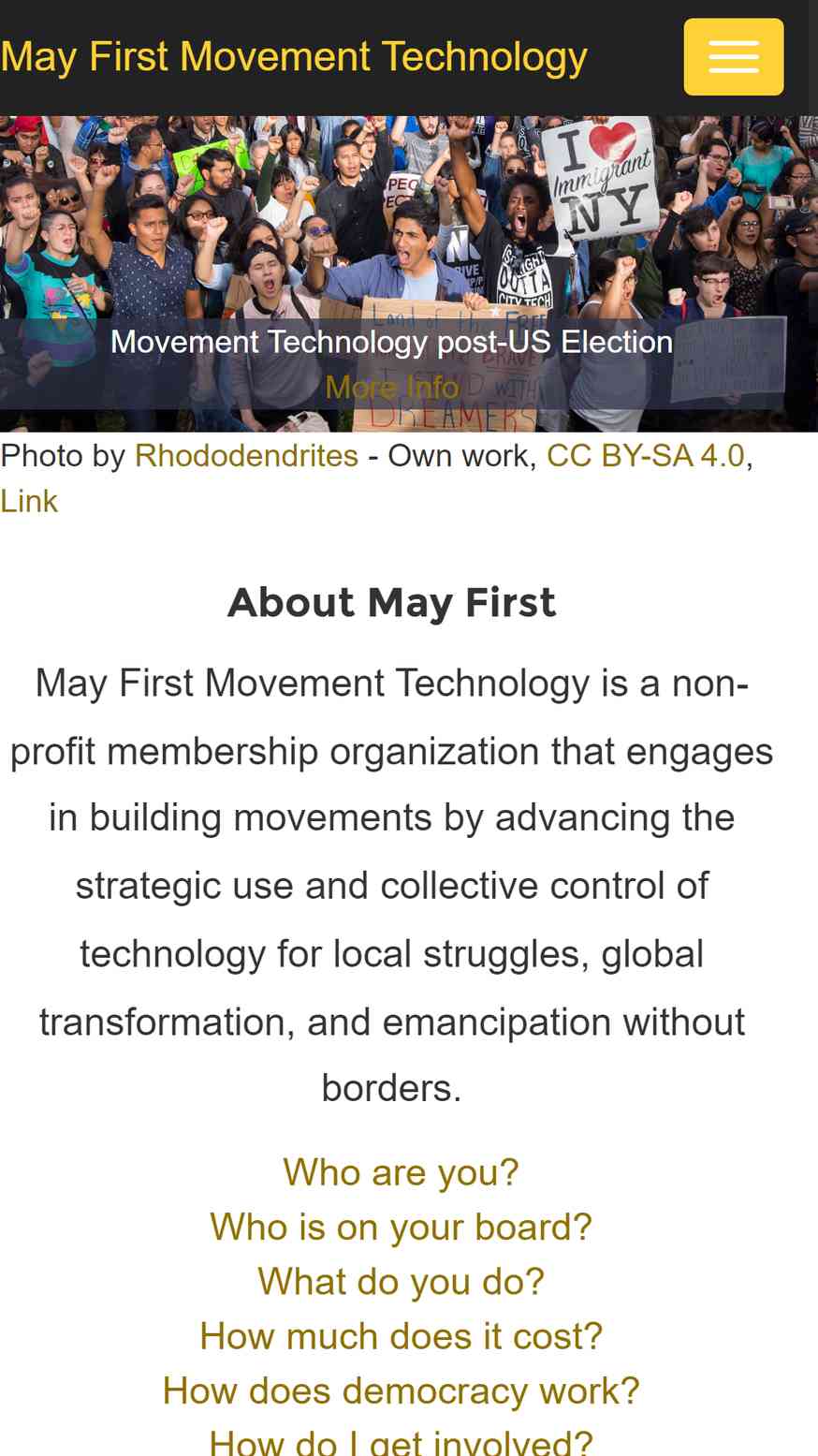The height and width of the screenshot is (1456, 818).
Task: Open "How does democracy work?" link
Action: [401, 1391]
